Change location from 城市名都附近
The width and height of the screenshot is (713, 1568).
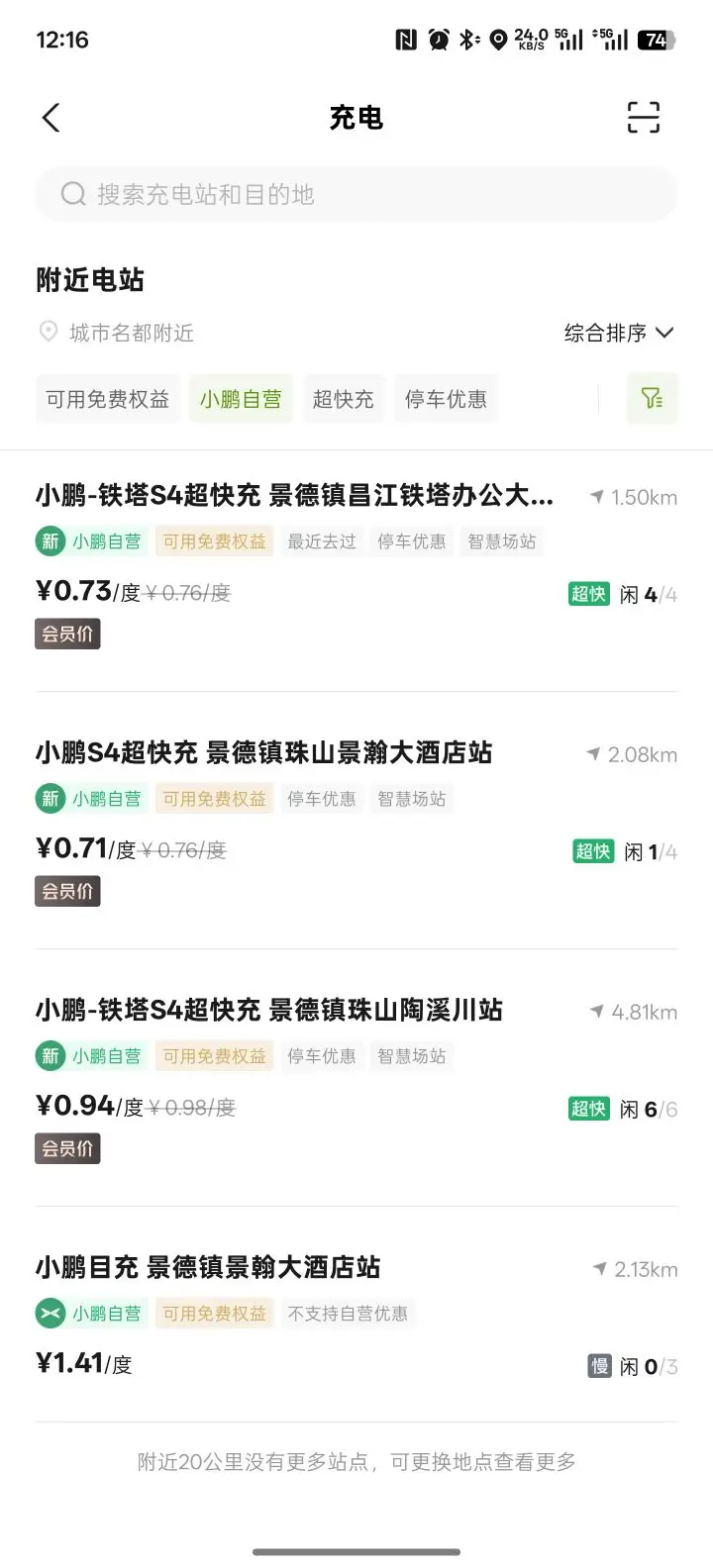coord(131,333)
